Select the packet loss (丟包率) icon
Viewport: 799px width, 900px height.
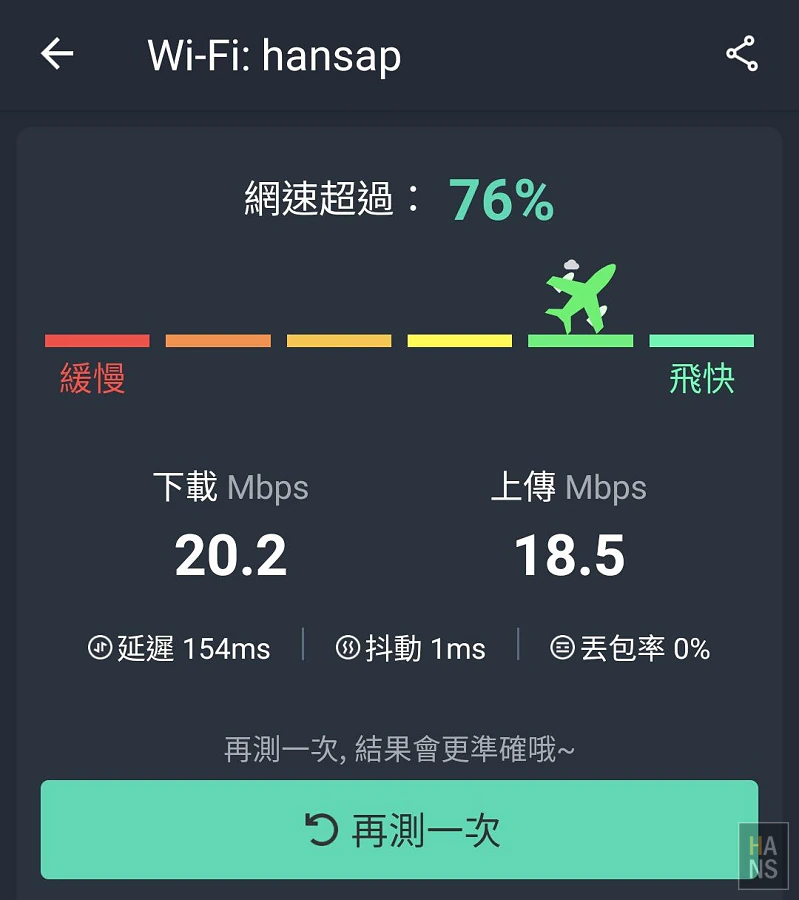562,649
